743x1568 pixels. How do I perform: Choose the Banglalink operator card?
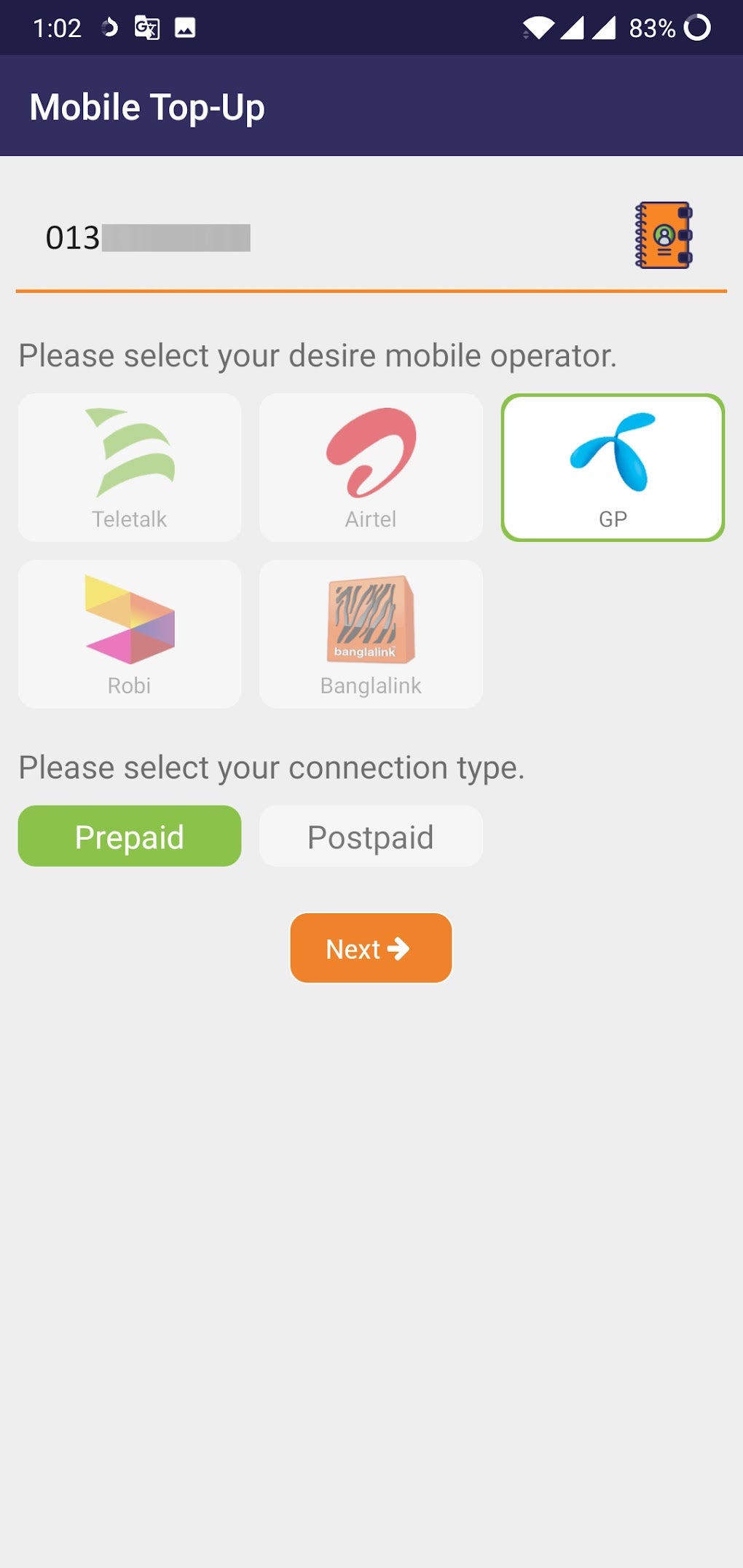click(x=371, y=634)
